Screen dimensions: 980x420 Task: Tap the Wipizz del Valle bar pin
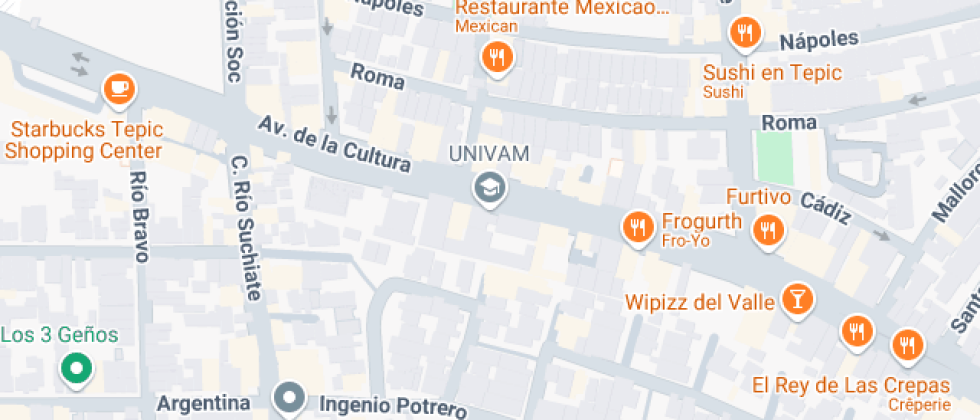(x=797, y=300)
